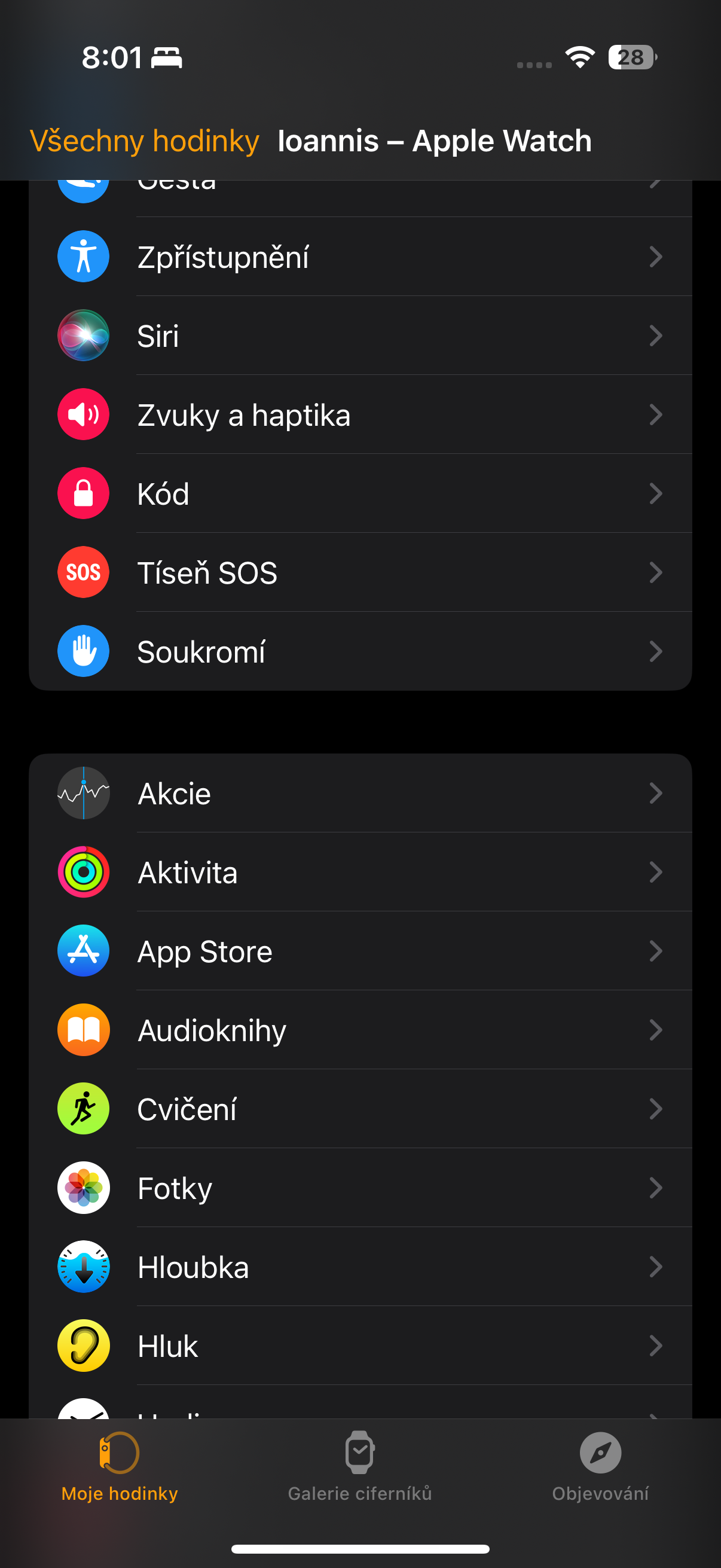This screenshot has width=721, height=1568.
Task: Open the Tíseň SOS icon
Action: click(x=83, y=572)
